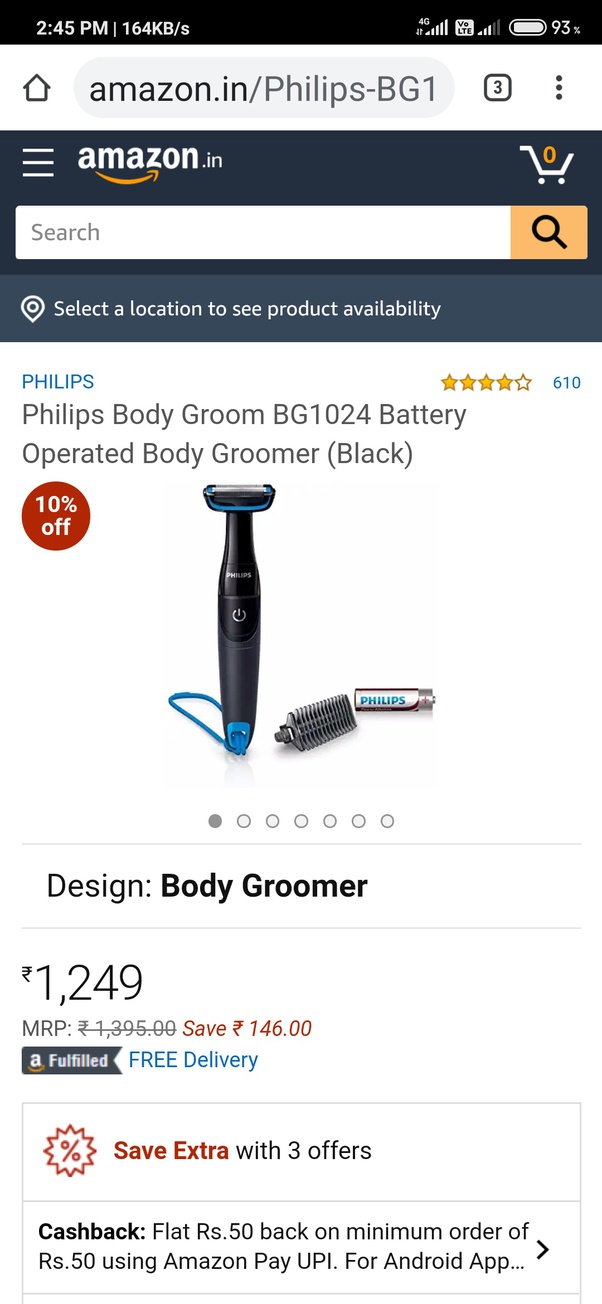Screen dimensions: 602x1304
Task: Open the shopping cart
Action: coord(546,164)
